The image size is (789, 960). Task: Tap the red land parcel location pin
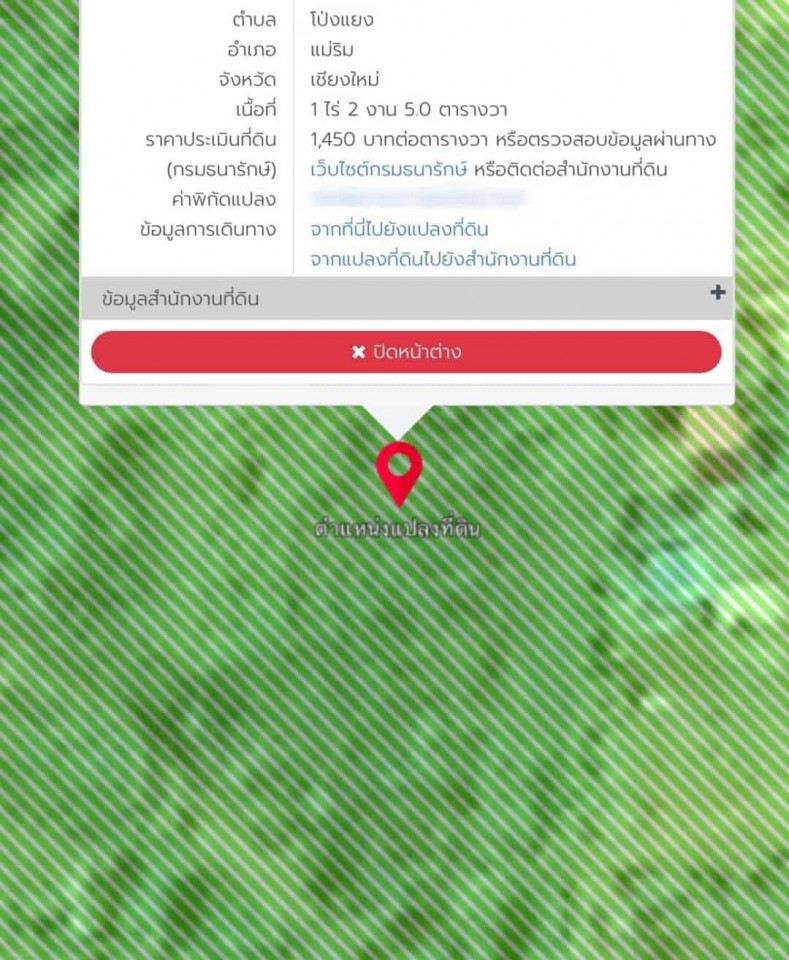398,470
